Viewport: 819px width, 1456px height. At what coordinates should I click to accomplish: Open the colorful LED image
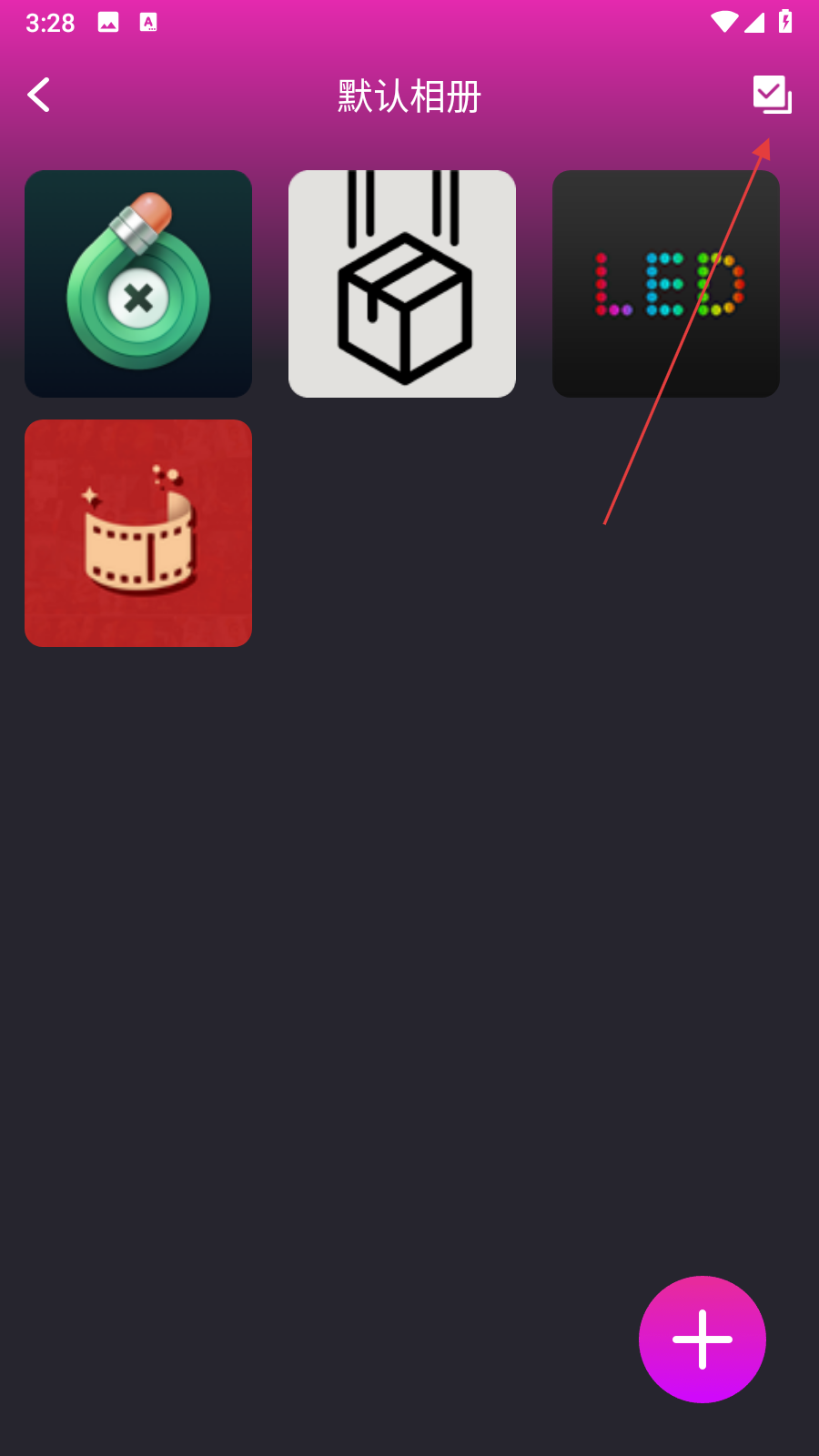click(x=666, y=284)
